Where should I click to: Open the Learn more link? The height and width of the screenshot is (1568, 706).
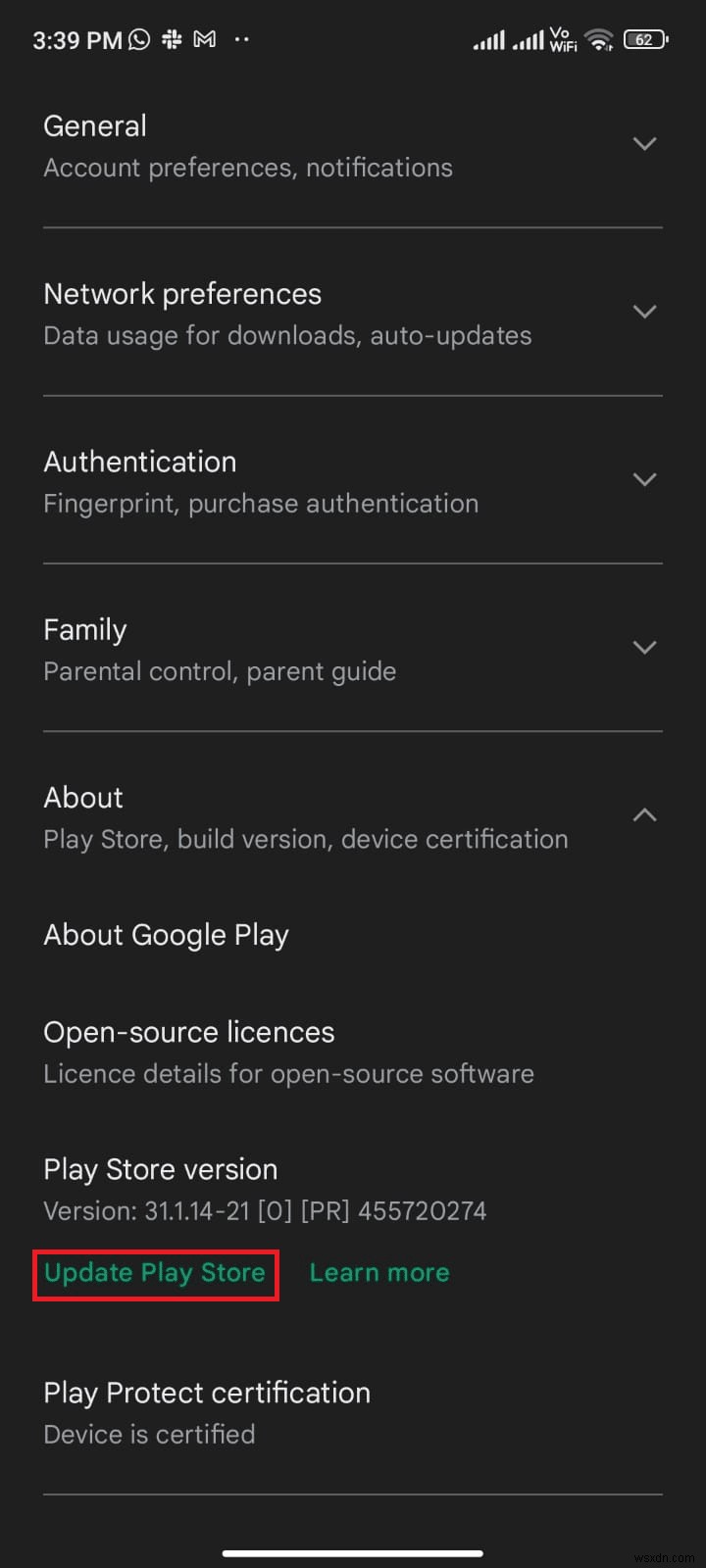coord(378,1272)
